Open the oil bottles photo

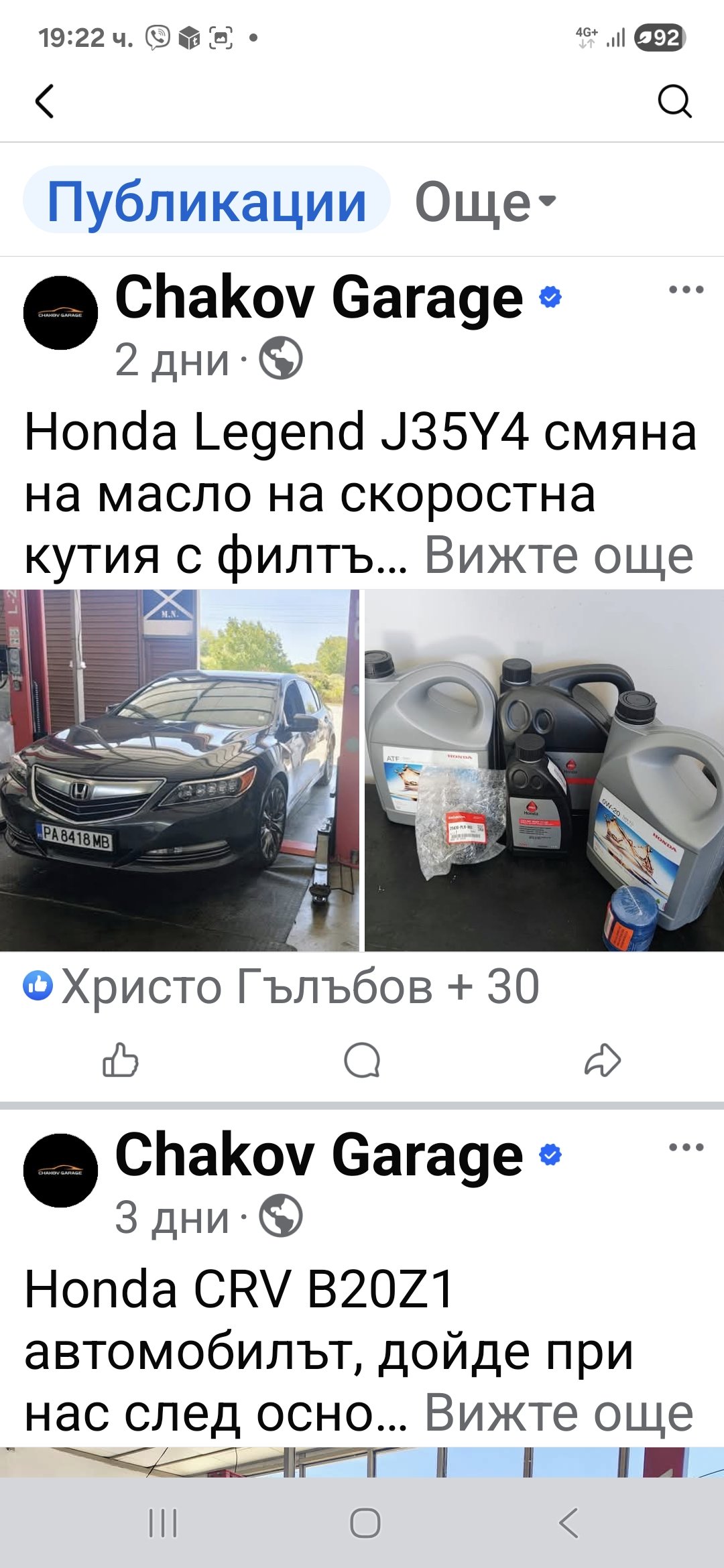(544, 770)
